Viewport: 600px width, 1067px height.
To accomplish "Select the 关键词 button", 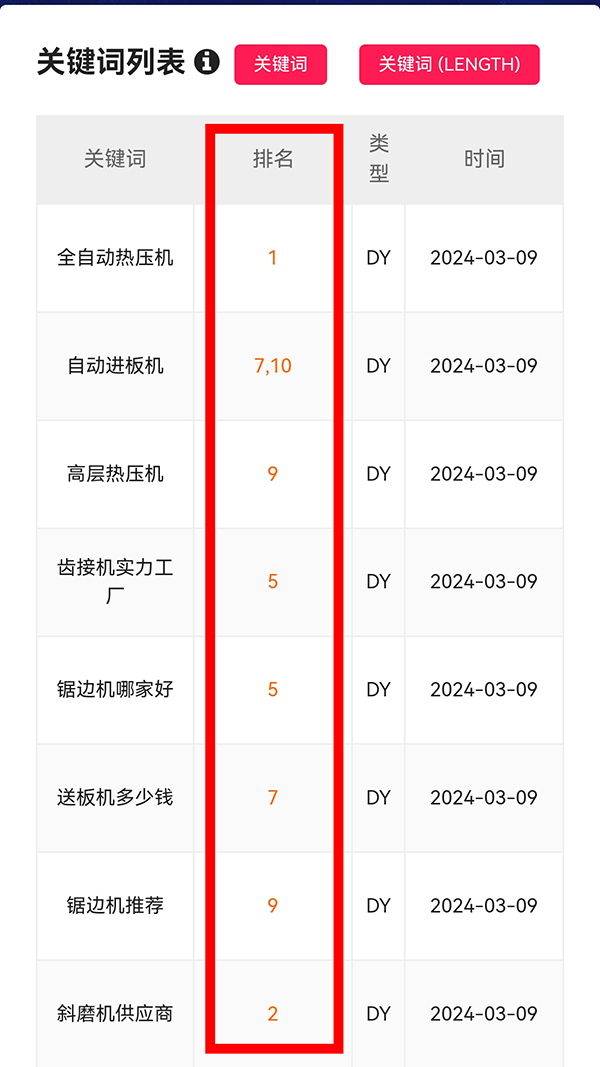I will (280, 64).
